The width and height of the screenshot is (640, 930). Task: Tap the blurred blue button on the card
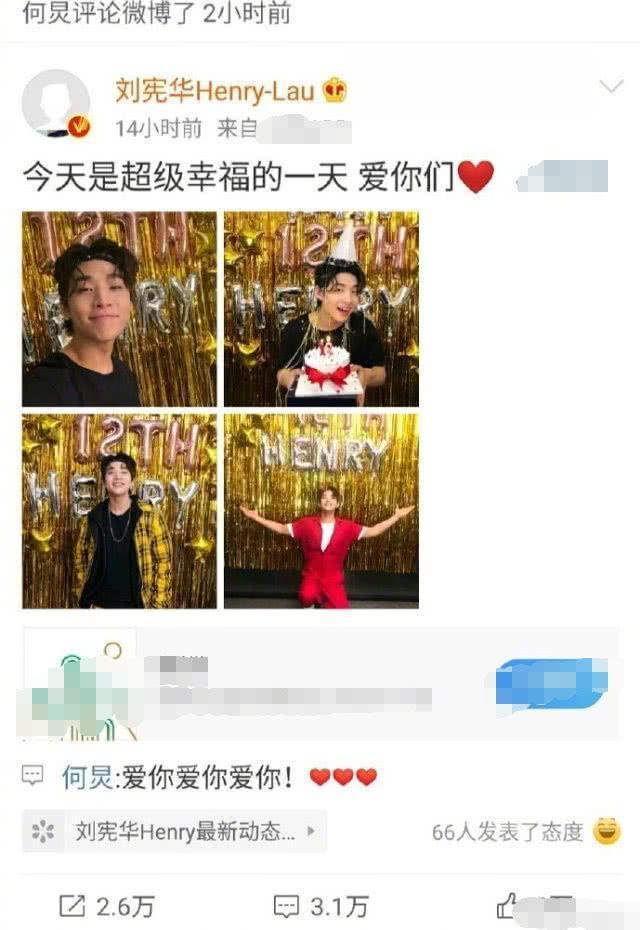[x=550, y=682]
